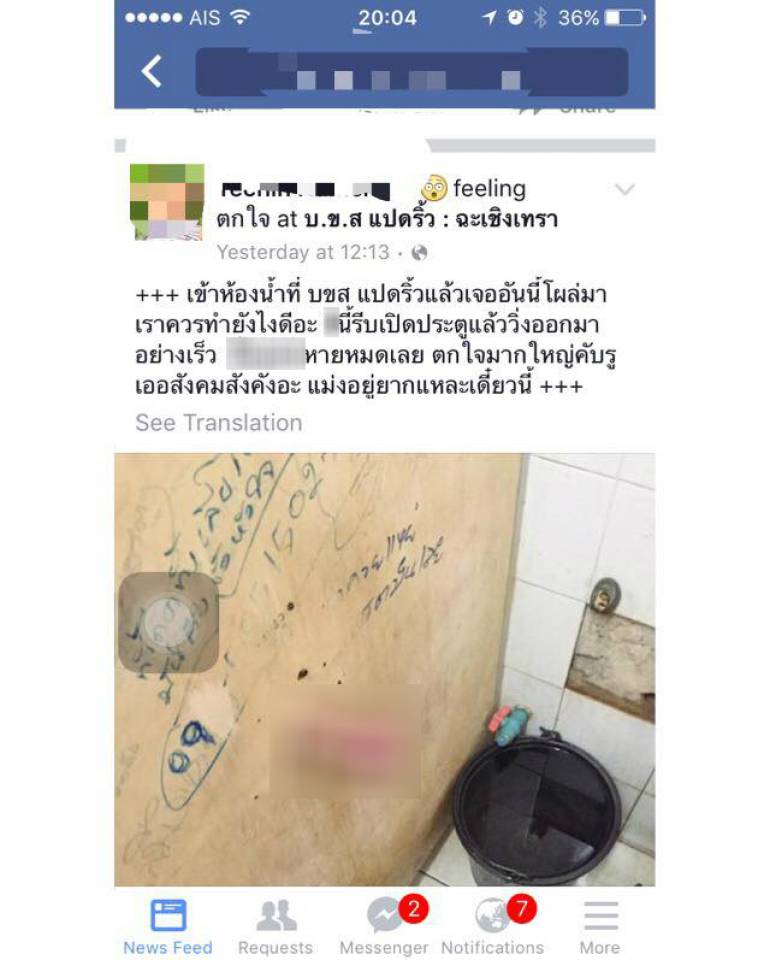The image size is (770, 960).
Task: Open the poster's profile picture
Action: click(167, 202)
